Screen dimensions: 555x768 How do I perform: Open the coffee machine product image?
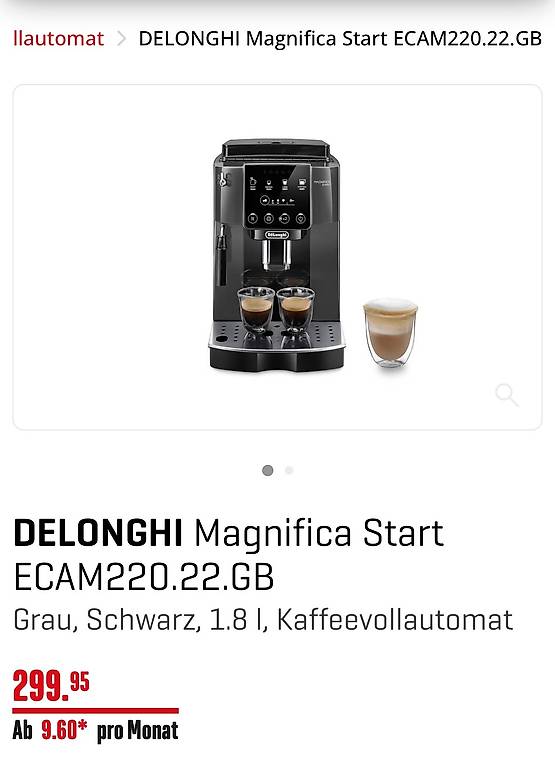point(314,256)
